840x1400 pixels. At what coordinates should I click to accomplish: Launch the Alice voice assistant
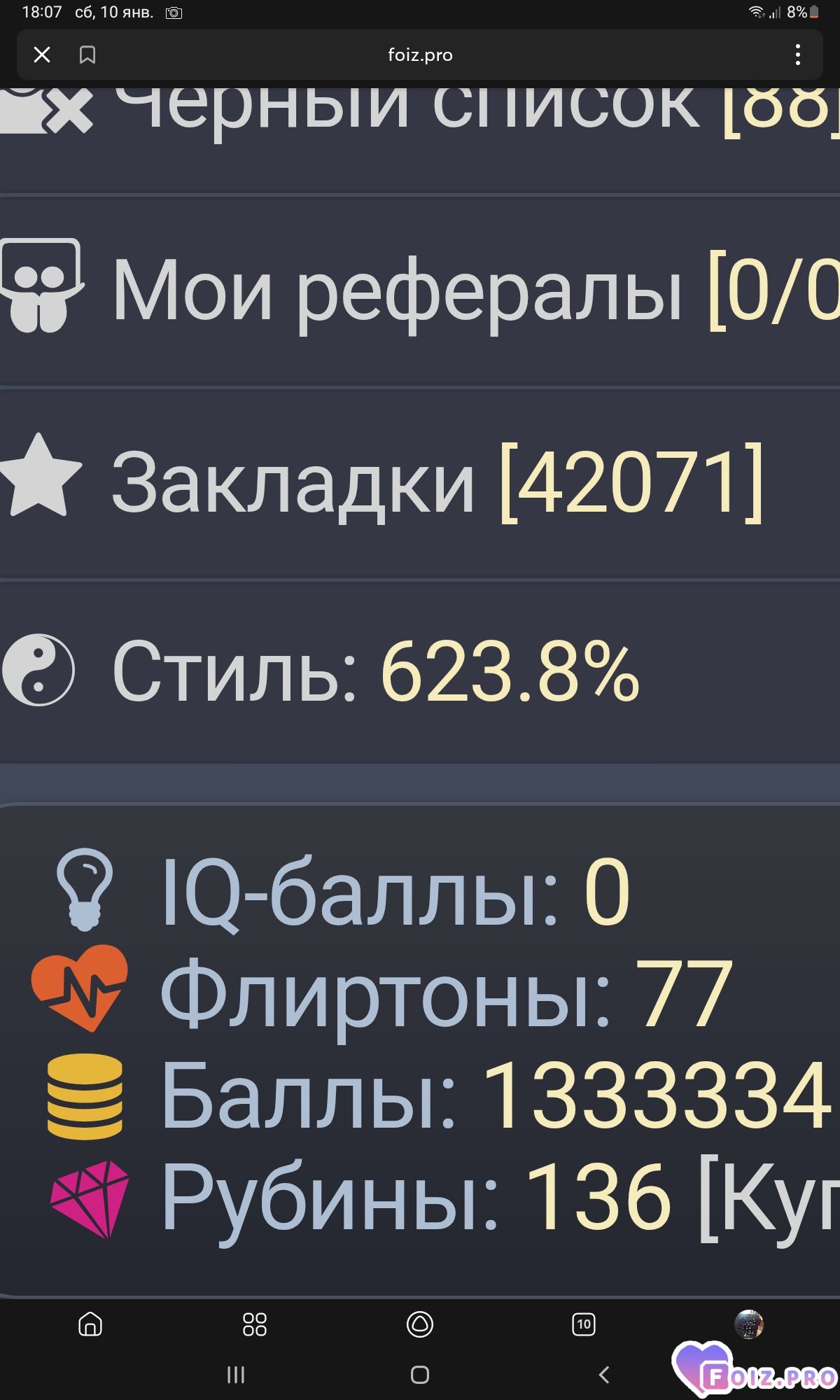click(420, 1324)
